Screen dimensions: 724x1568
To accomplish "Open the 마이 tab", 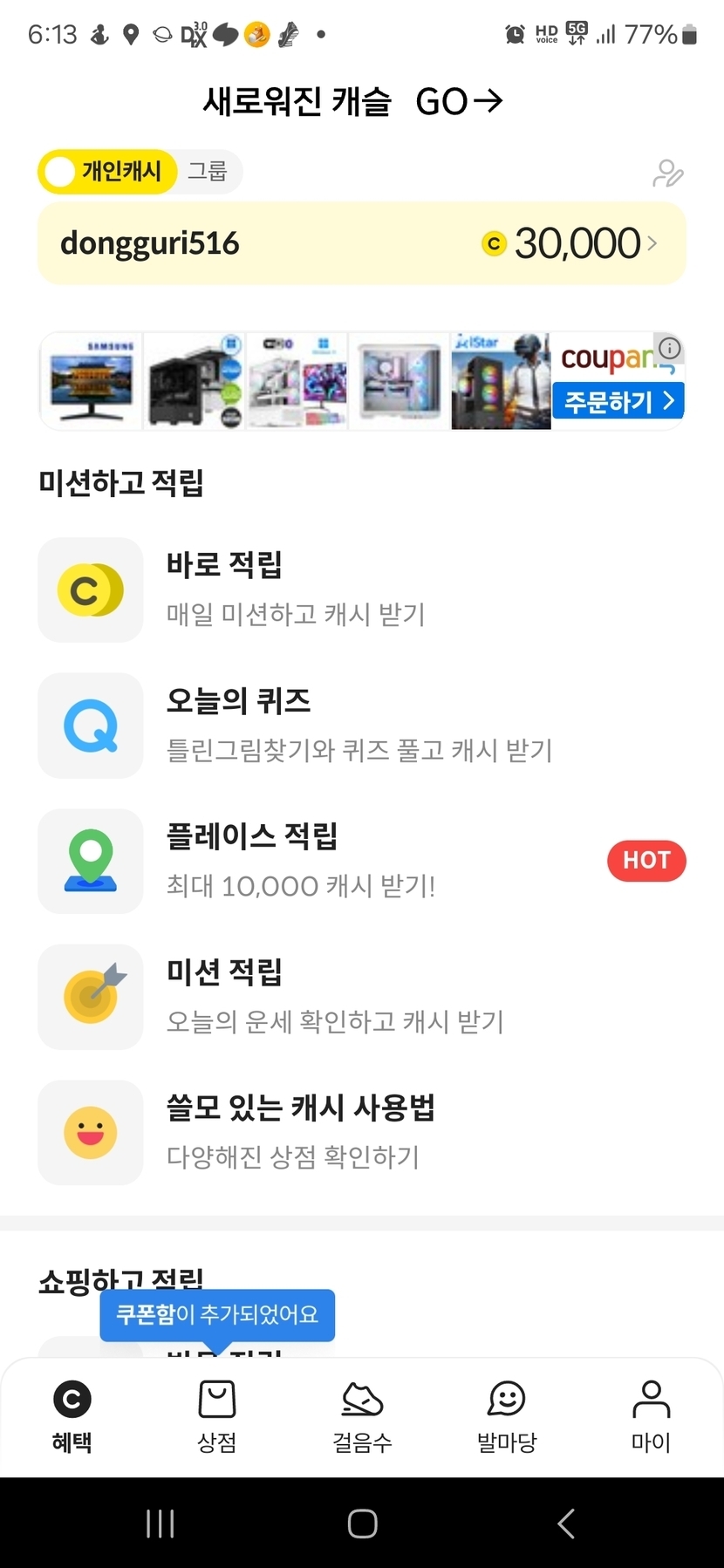I will [651, 1416].
